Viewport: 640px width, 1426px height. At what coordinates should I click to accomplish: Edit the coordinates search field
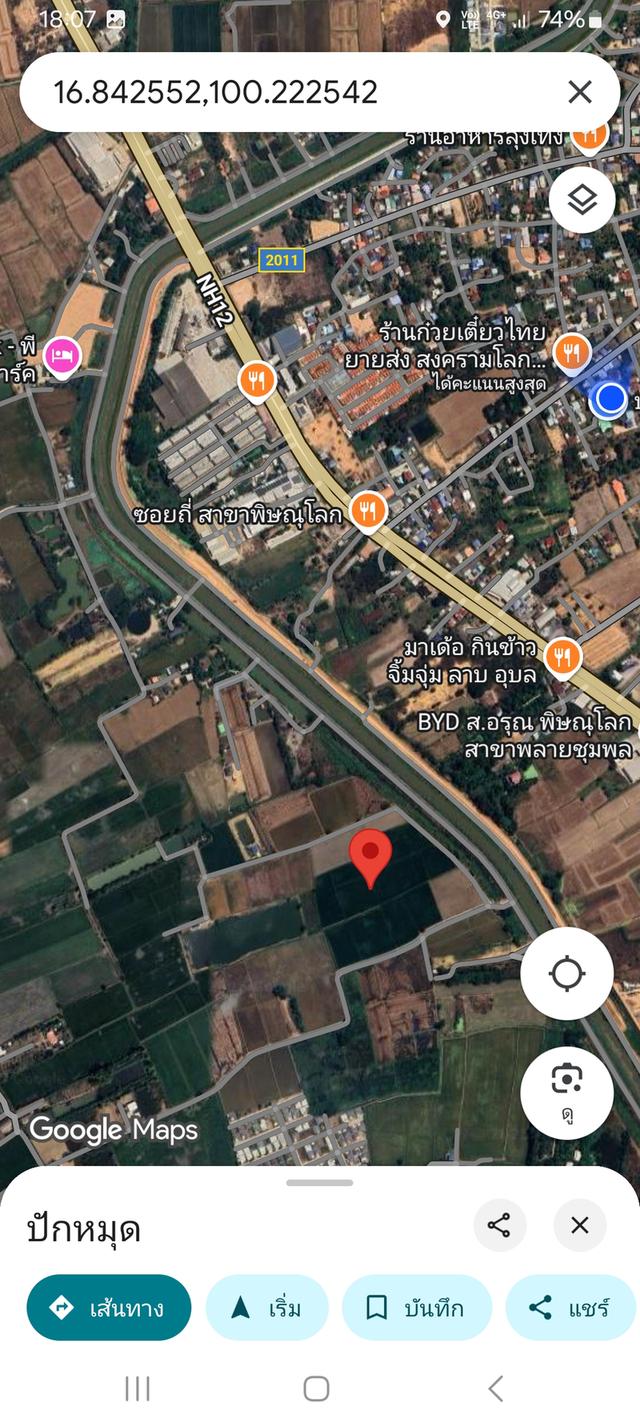pos(290,92)
